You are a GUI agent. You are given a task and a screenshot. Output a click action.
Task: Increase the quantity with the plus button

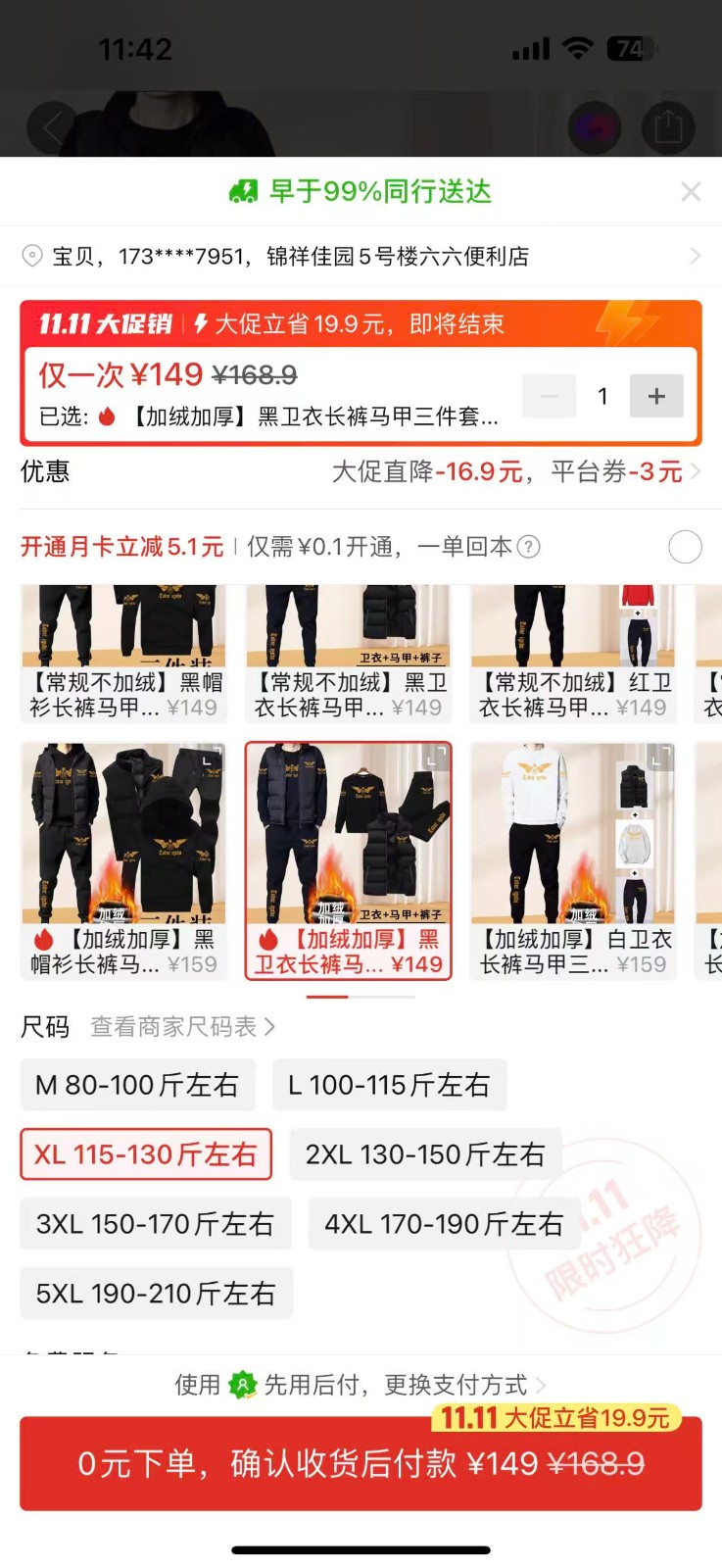[x=655, y=396]
